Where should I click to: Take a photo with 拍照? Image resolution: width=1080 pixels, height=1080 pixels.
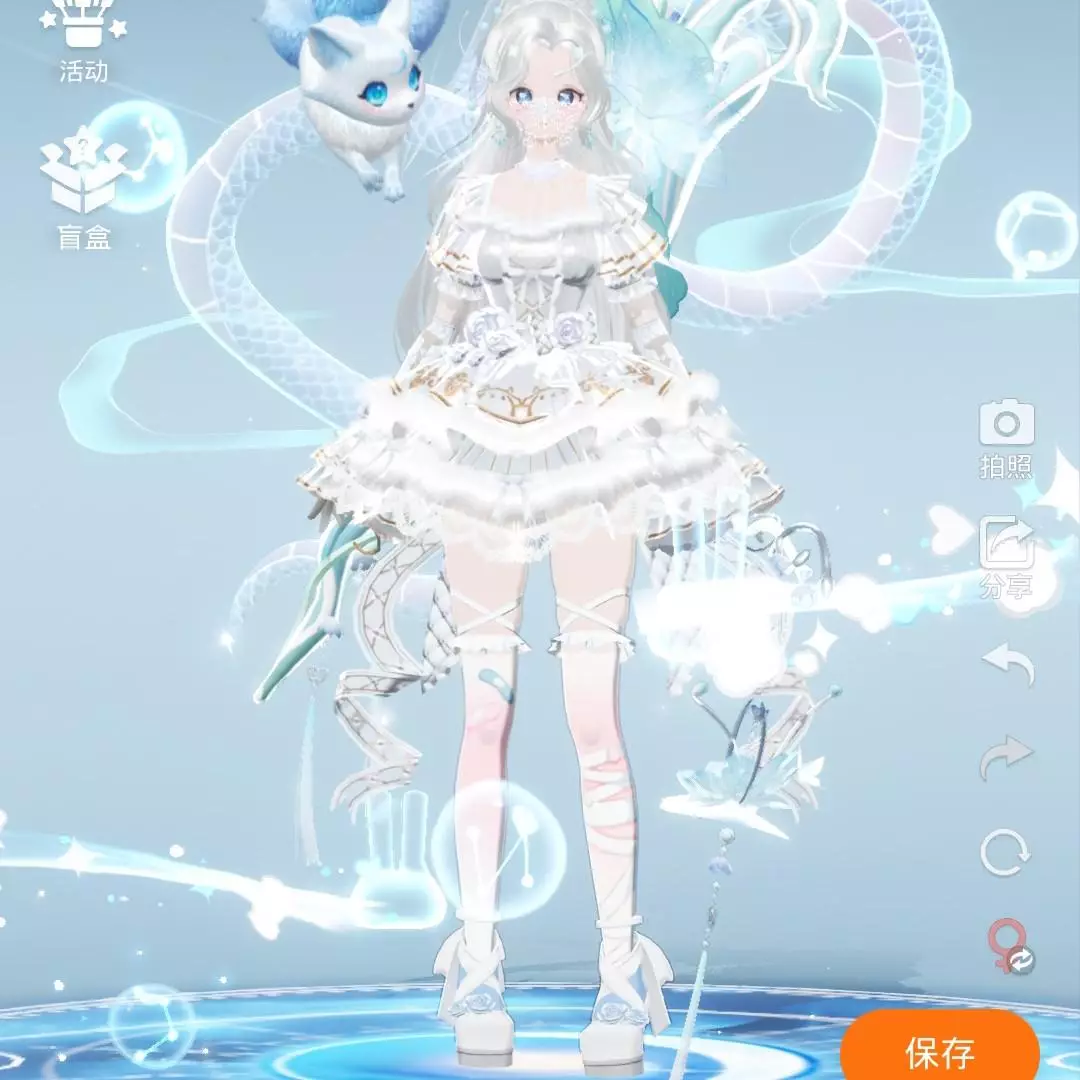[x=1006, y=438]
